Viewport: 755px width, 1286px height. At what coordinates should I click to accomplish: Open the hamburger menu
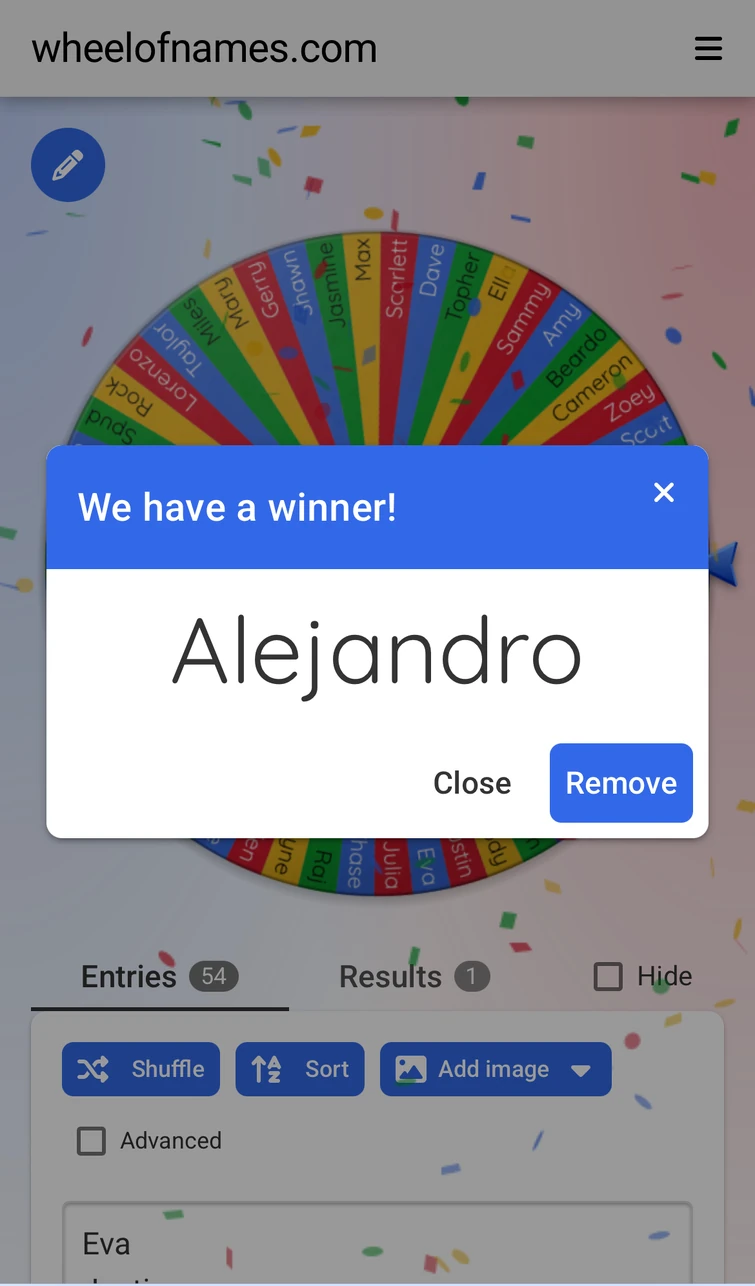coord(708,48)
